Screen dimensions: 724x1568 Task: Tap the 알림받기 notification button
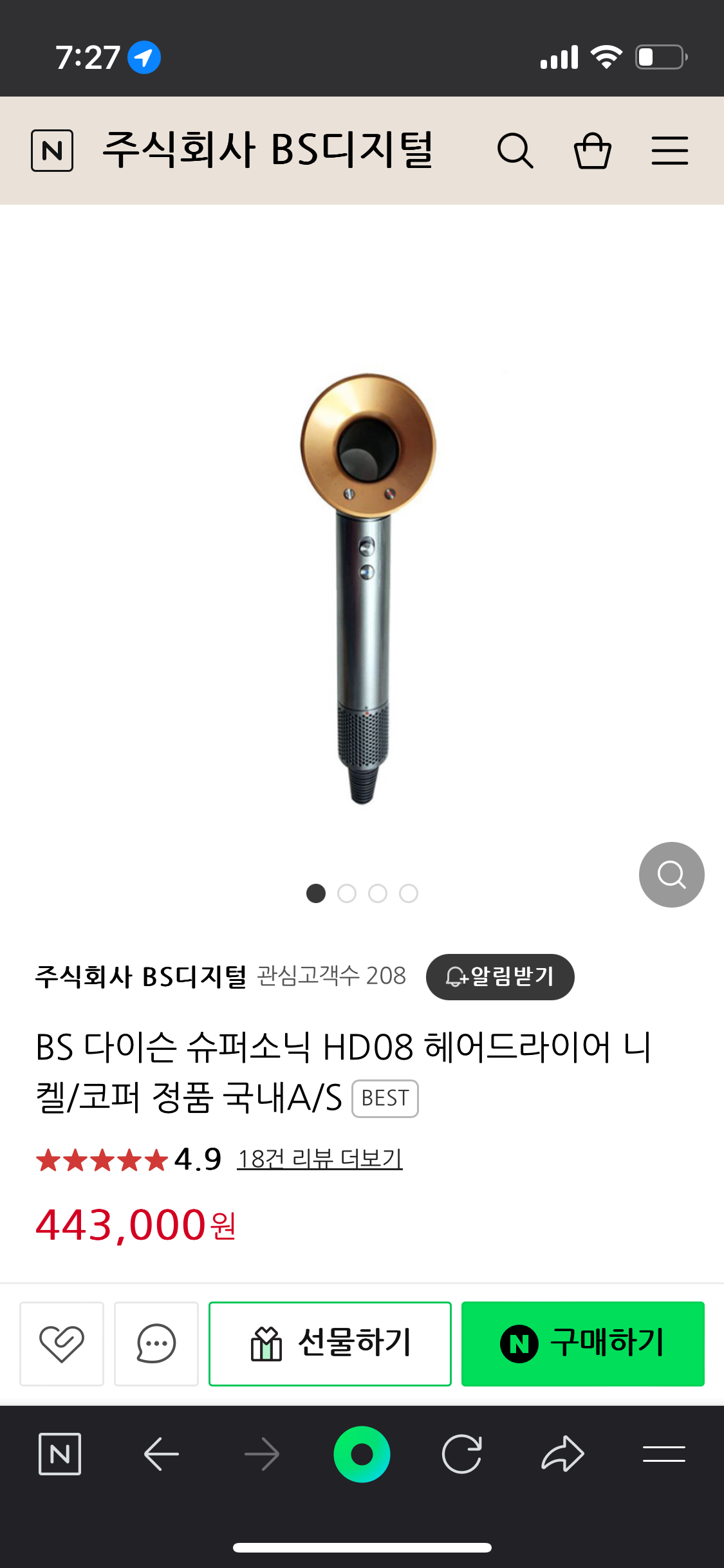500,976
